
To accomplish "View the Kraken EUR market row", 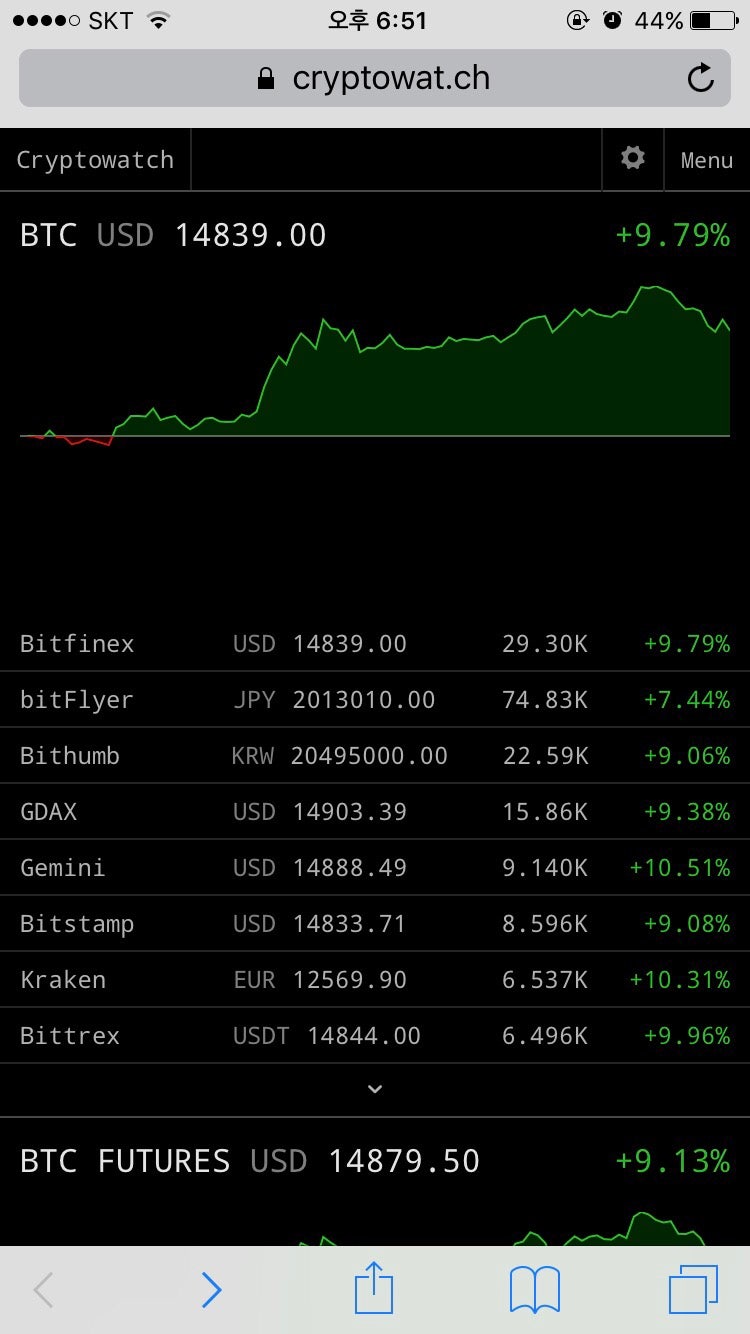I will 375,980.
